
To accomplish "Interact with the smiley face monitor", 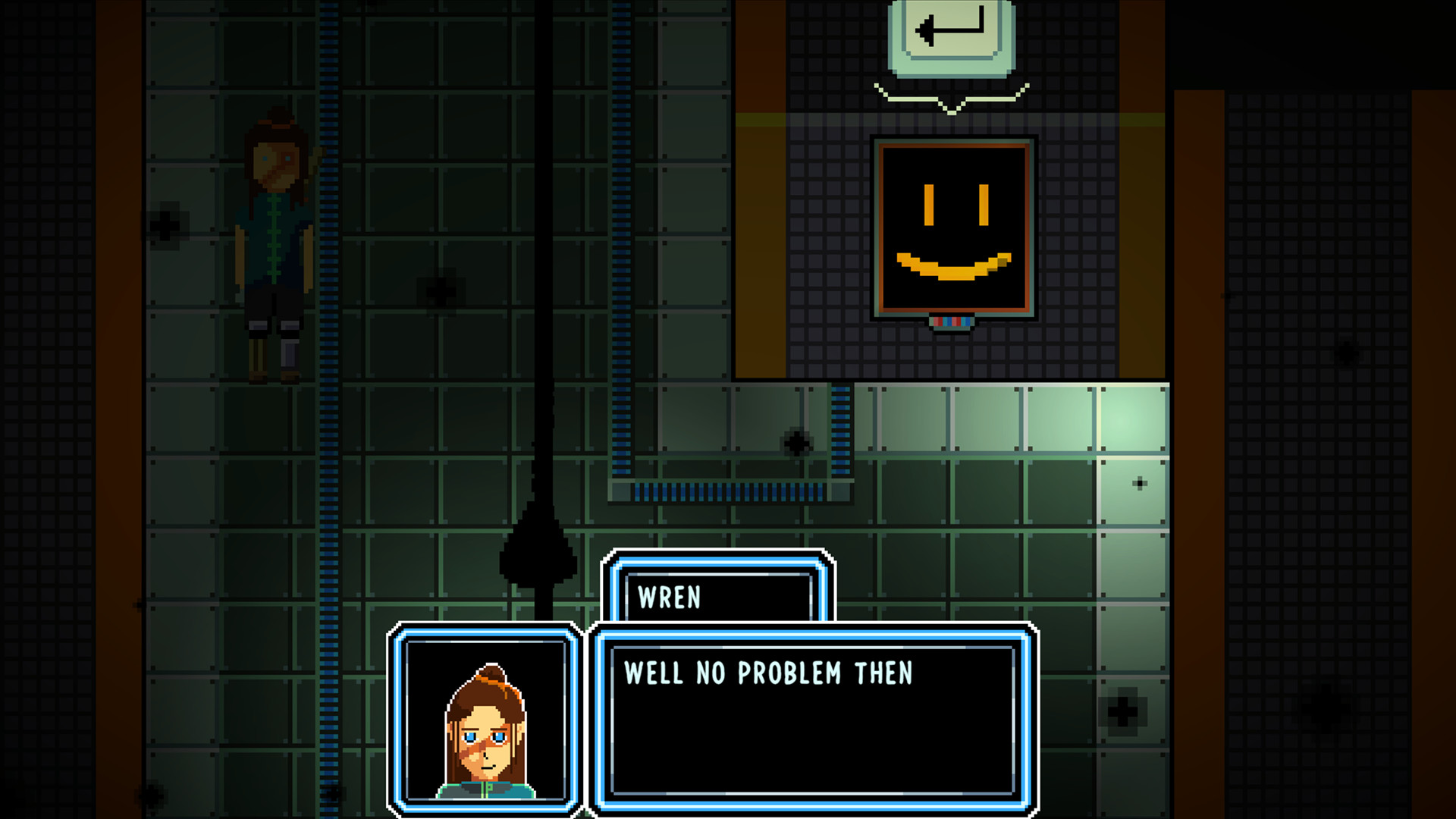I will click(953, 227).
